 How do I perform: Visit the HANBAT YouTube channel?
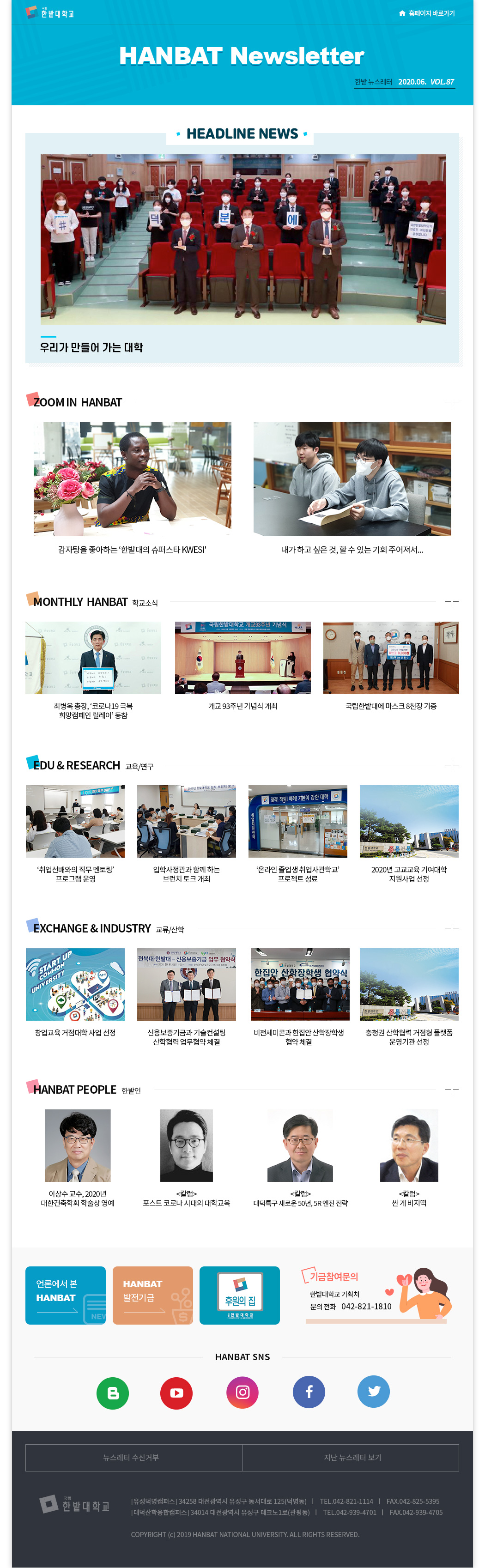[x=176, y=1392]
